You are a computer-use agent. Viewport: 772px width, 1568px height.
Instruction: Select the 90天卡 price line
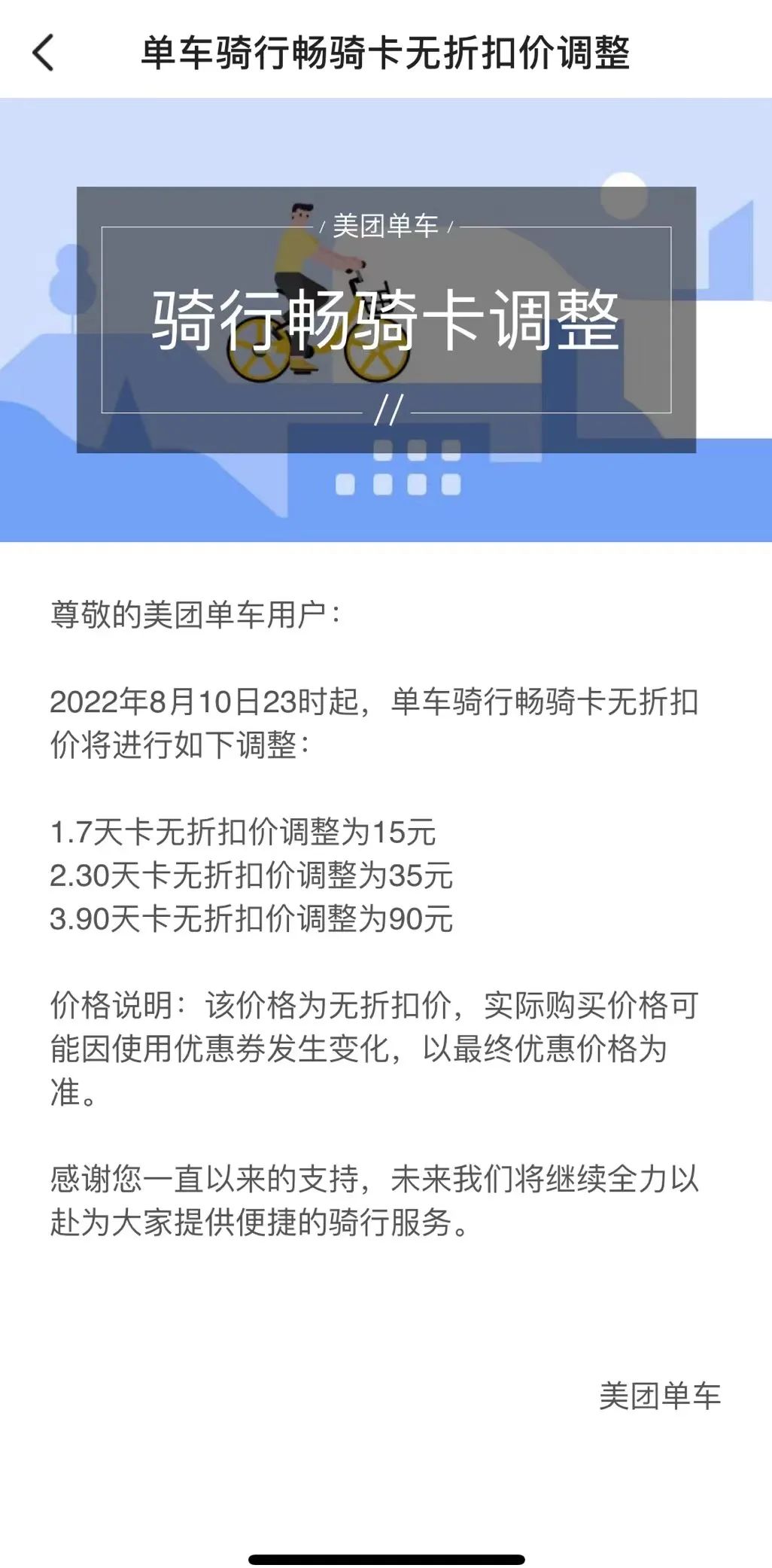[248, 920]
